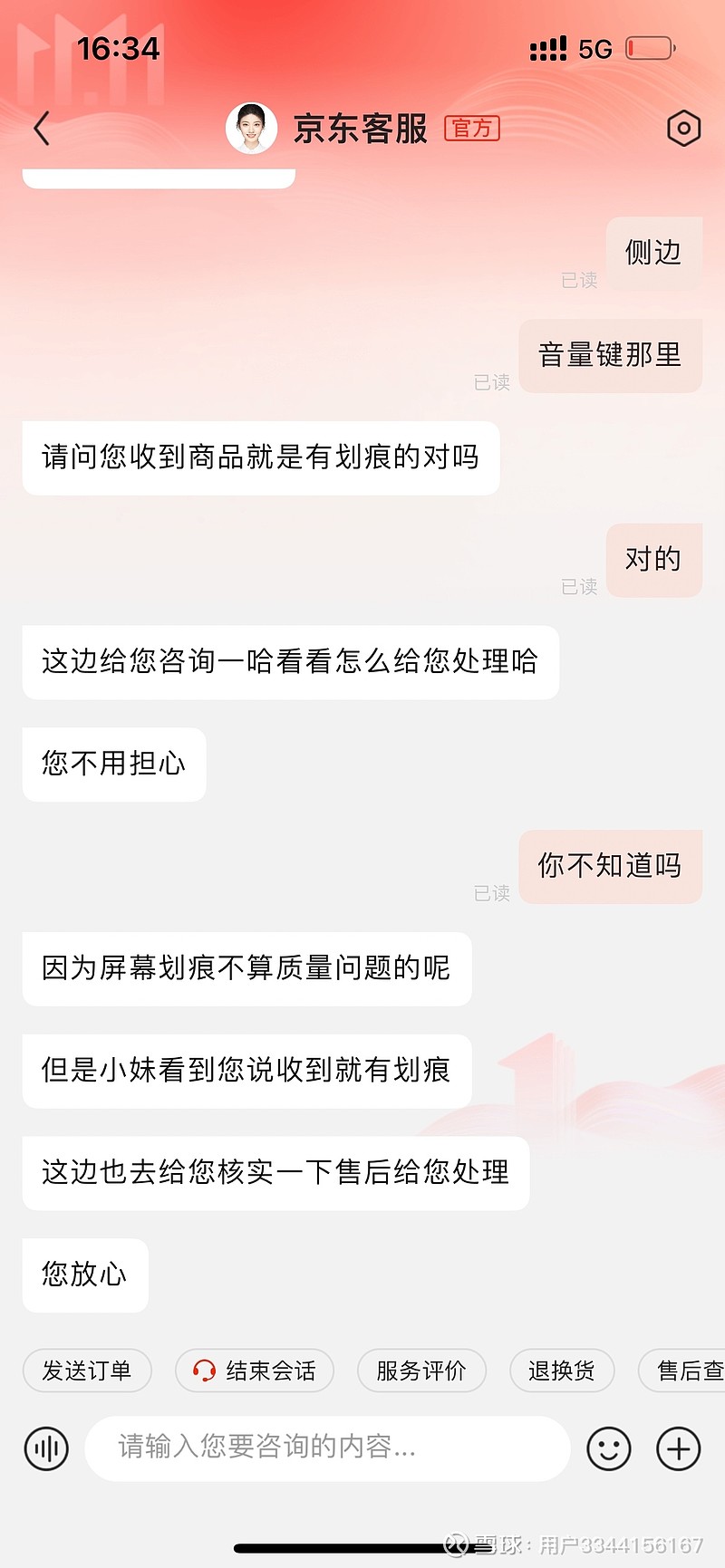This screenshot has width=725, height=1568.
Task: Open chat settings hexagon icon
Action: (x=683, y=129)
